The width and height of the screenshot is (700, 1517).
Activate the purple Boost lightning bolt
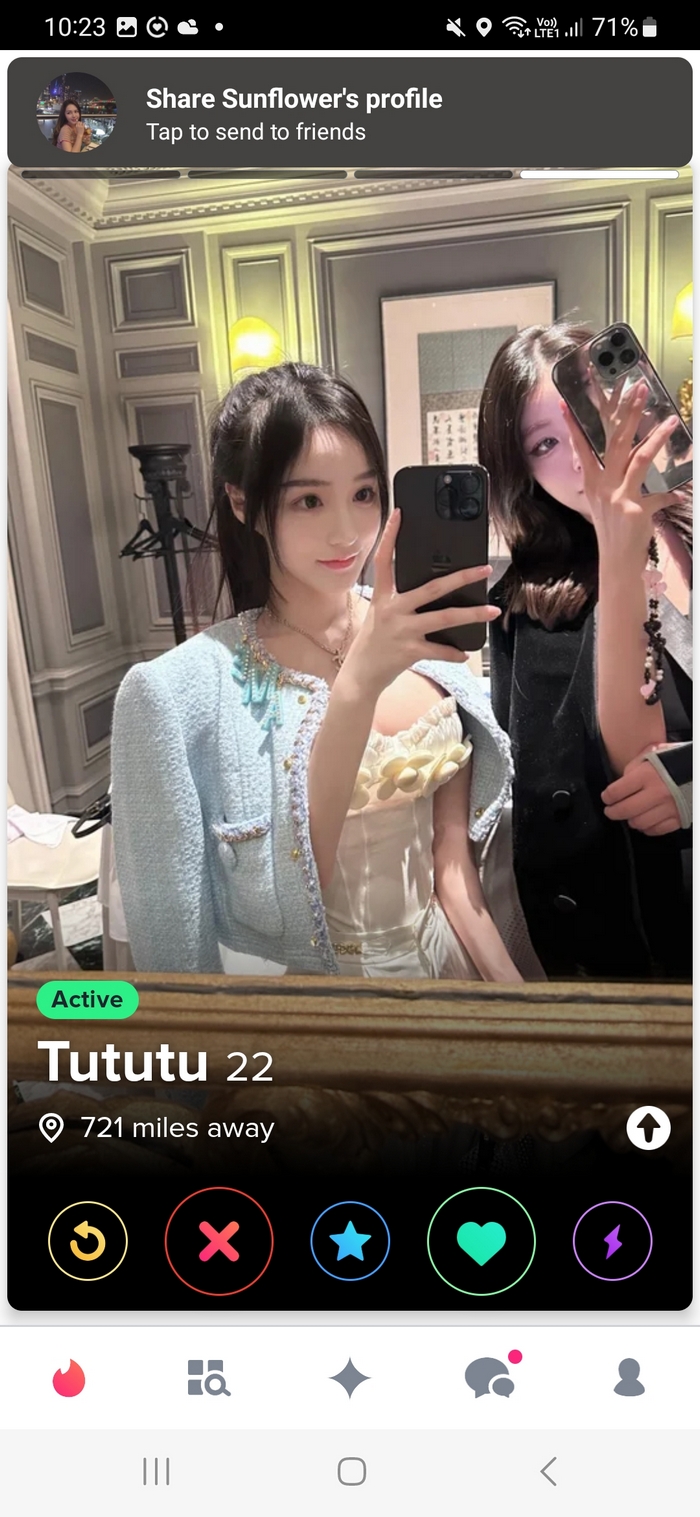coord(612,1241)
